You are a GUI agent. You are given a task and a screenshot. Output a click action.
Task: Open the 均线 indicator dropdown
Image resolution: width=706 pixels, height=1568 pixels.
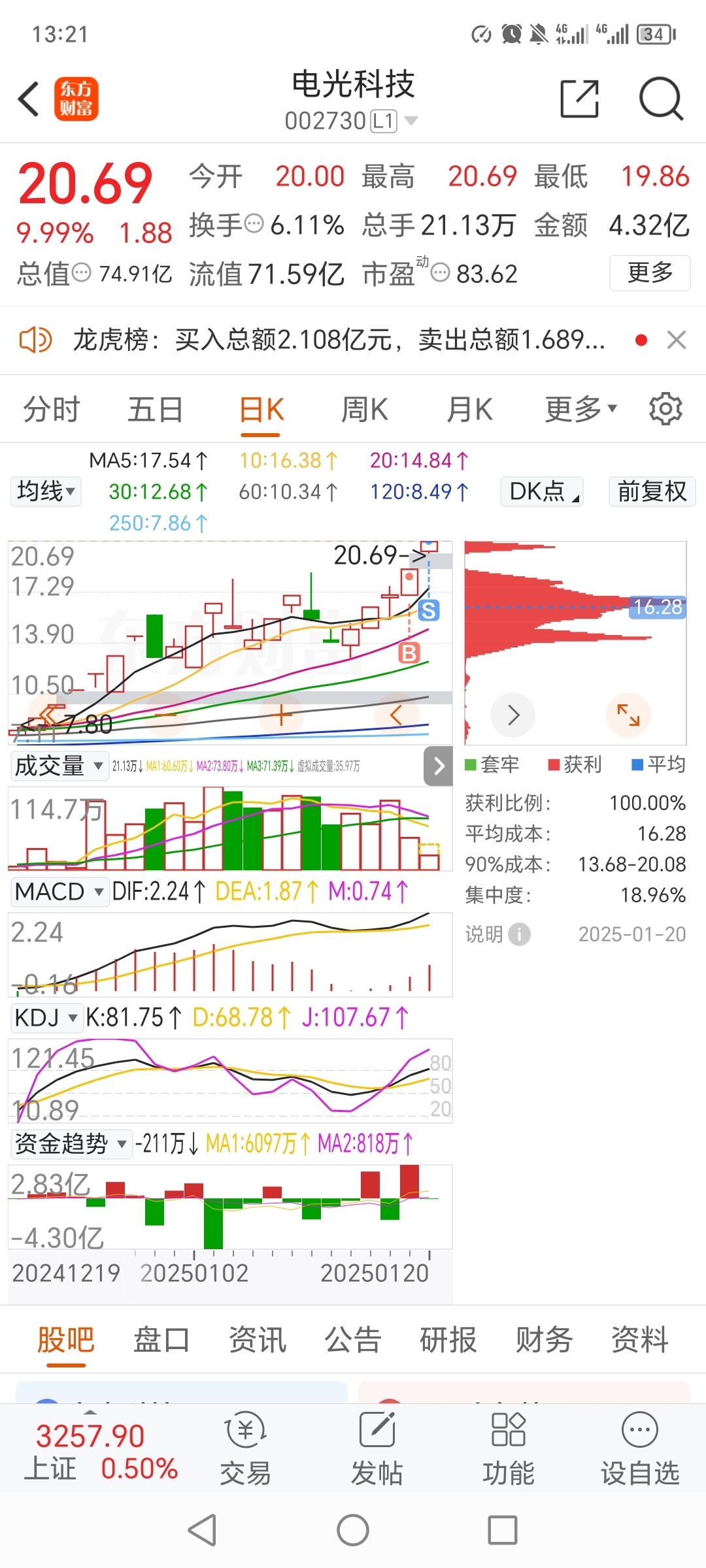[x=46, y=491]
